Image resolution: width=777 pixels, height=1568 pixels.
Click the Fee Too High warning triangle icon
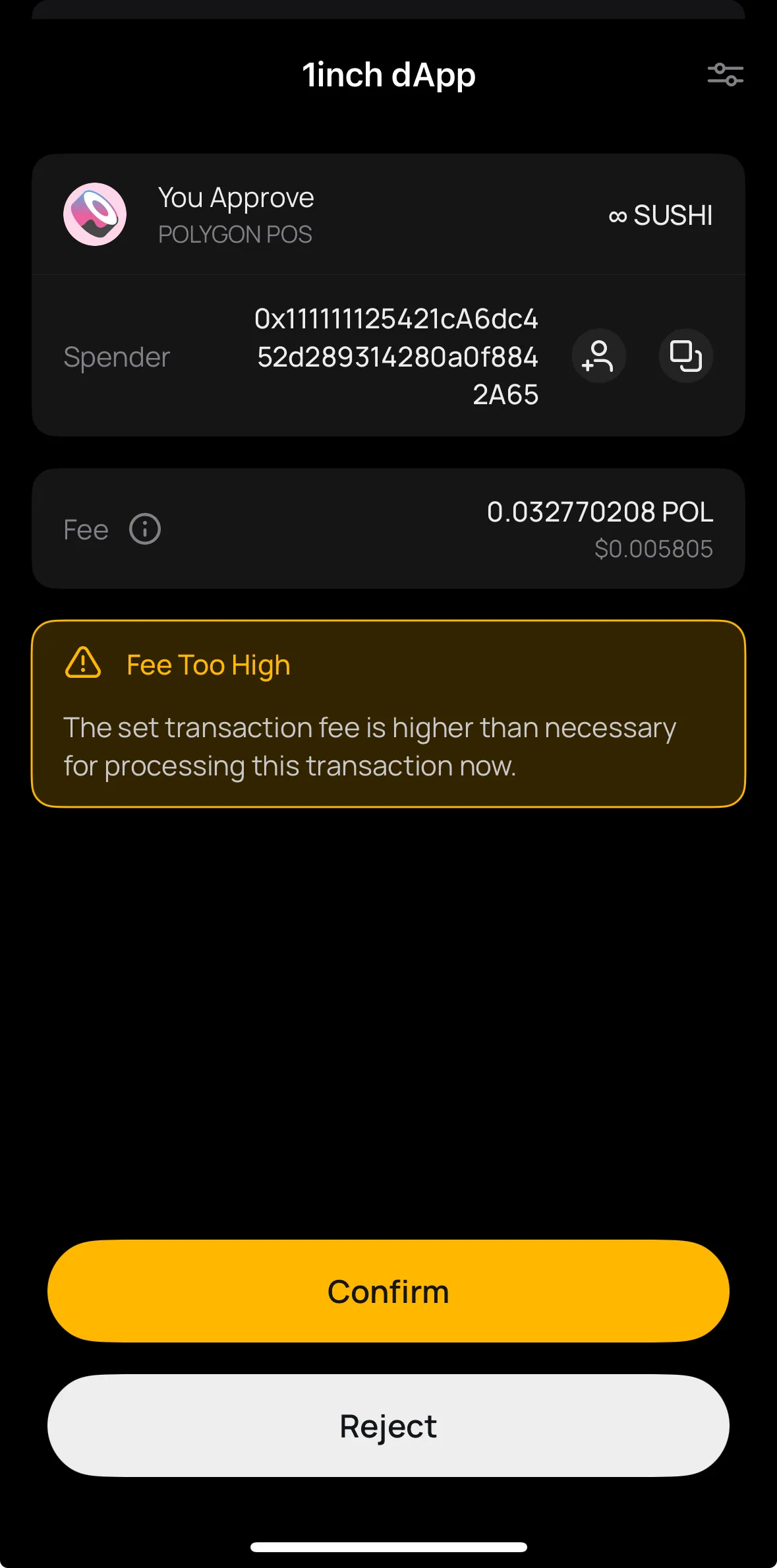(83, 664)
